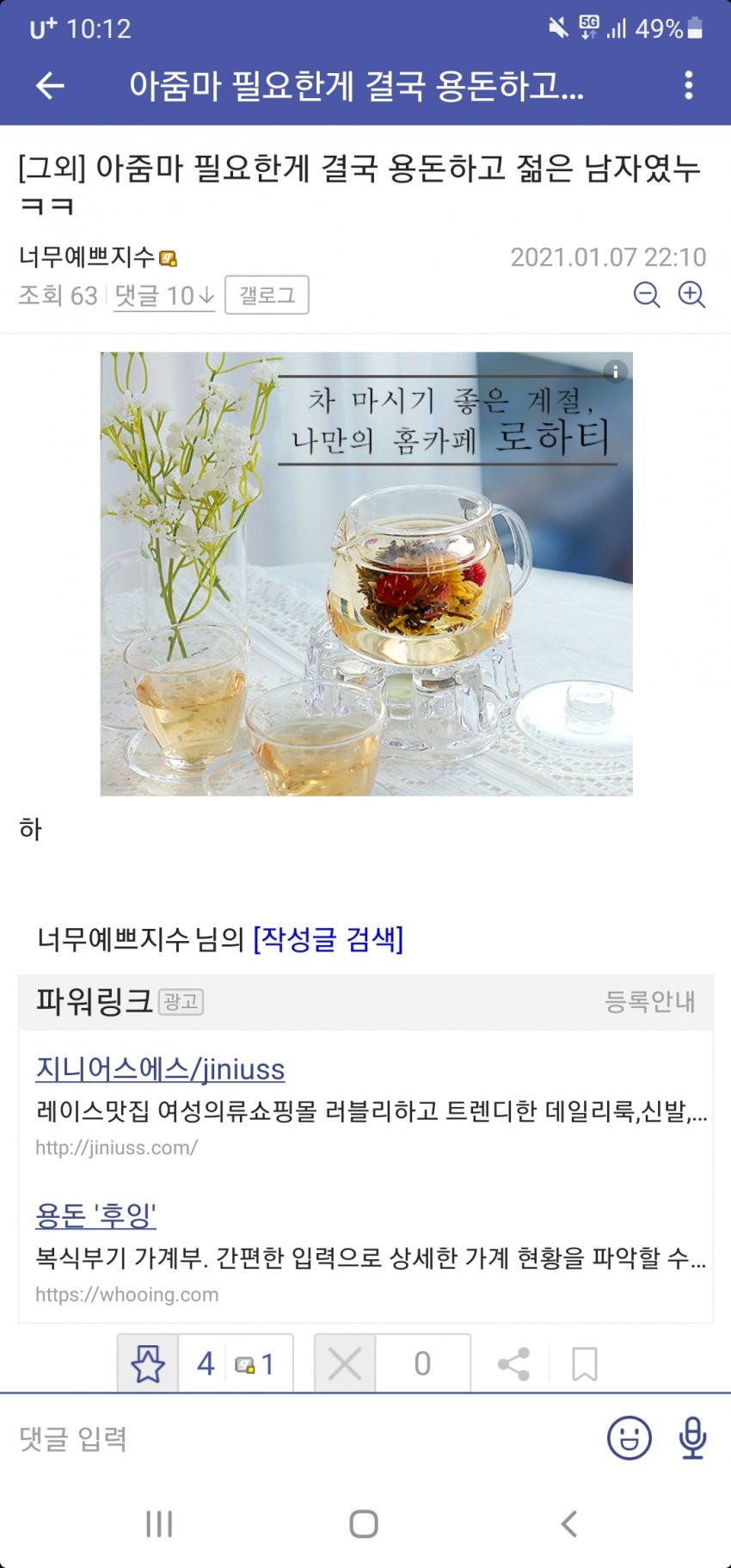Tap the ad info icon
This screenshot has width=731, height=1568.
615,372
